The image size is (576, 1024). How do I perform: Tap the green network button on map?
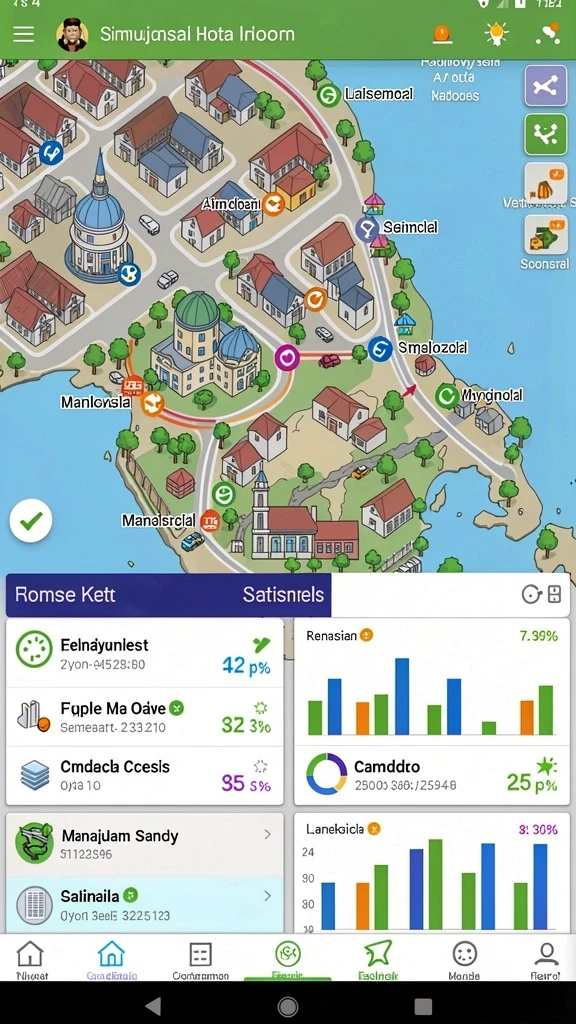(546, 134)
